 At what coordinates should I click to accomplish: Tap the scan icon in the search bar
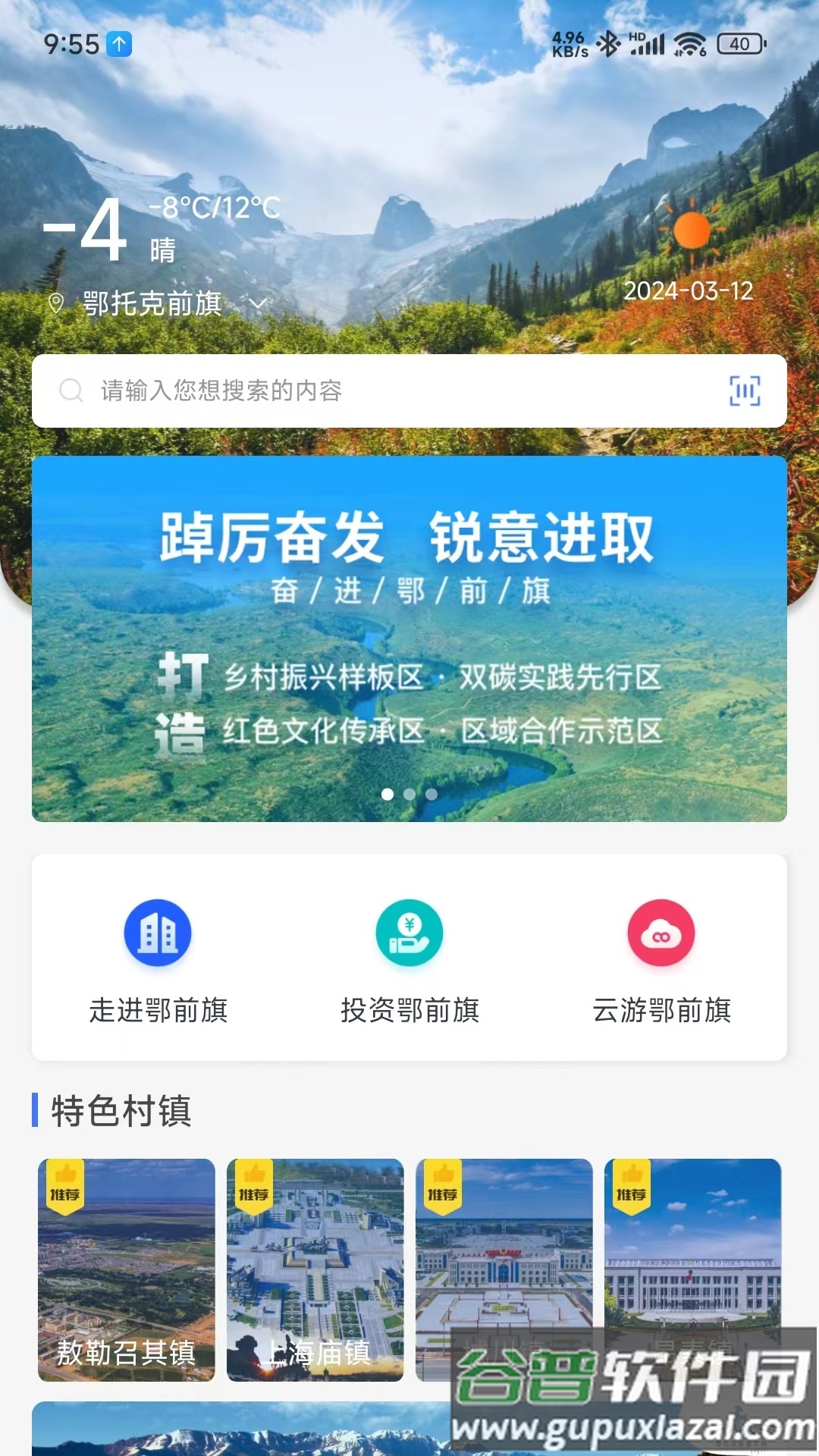746,392
